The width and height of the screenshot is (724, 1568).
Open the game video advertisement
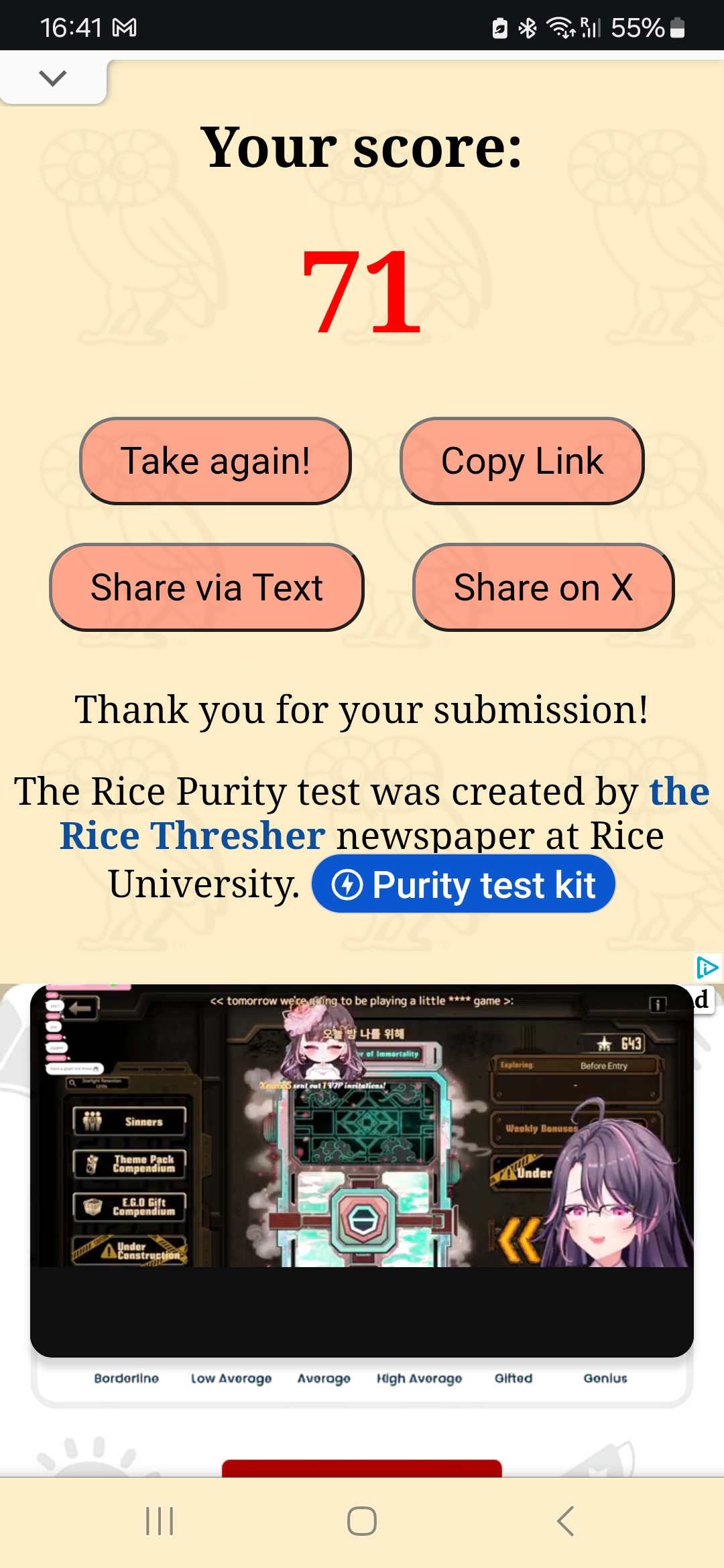(362, 1170)
